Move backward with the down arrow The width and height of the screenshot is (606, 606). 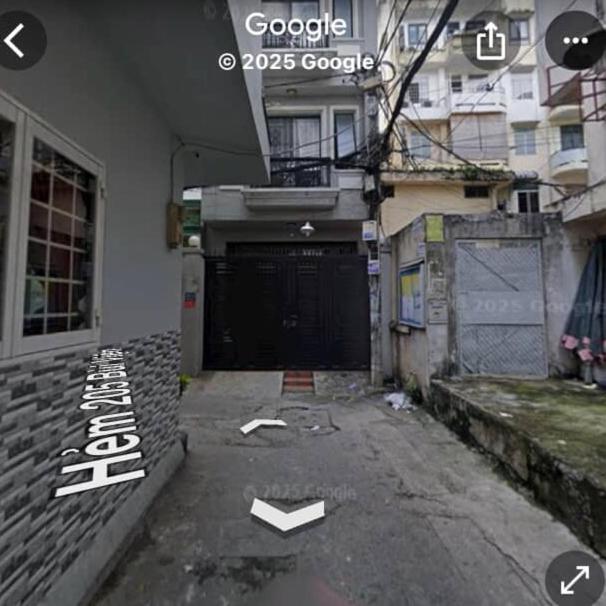[287, 517]
